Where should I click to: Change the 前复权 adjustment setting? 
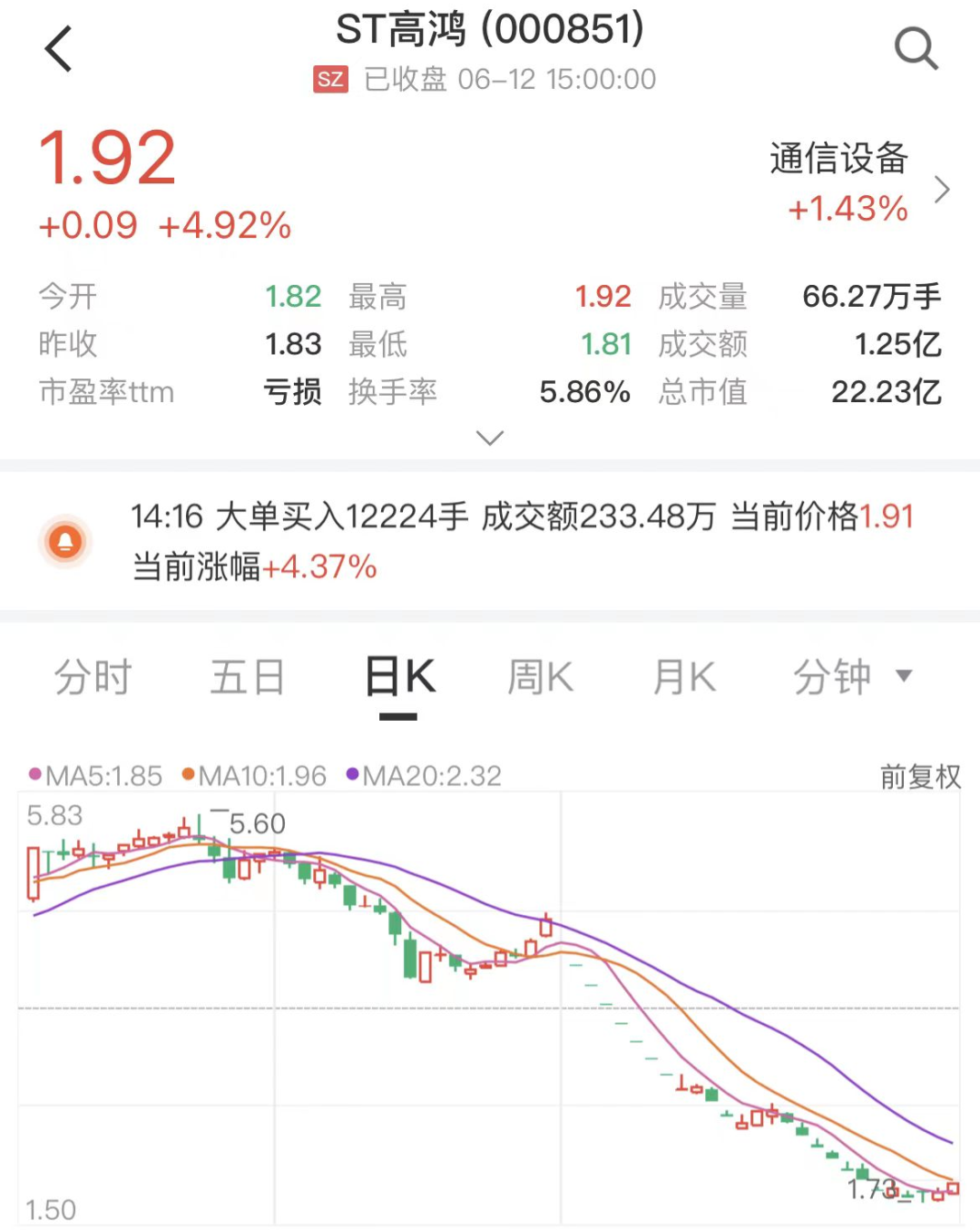coord(919,776)
